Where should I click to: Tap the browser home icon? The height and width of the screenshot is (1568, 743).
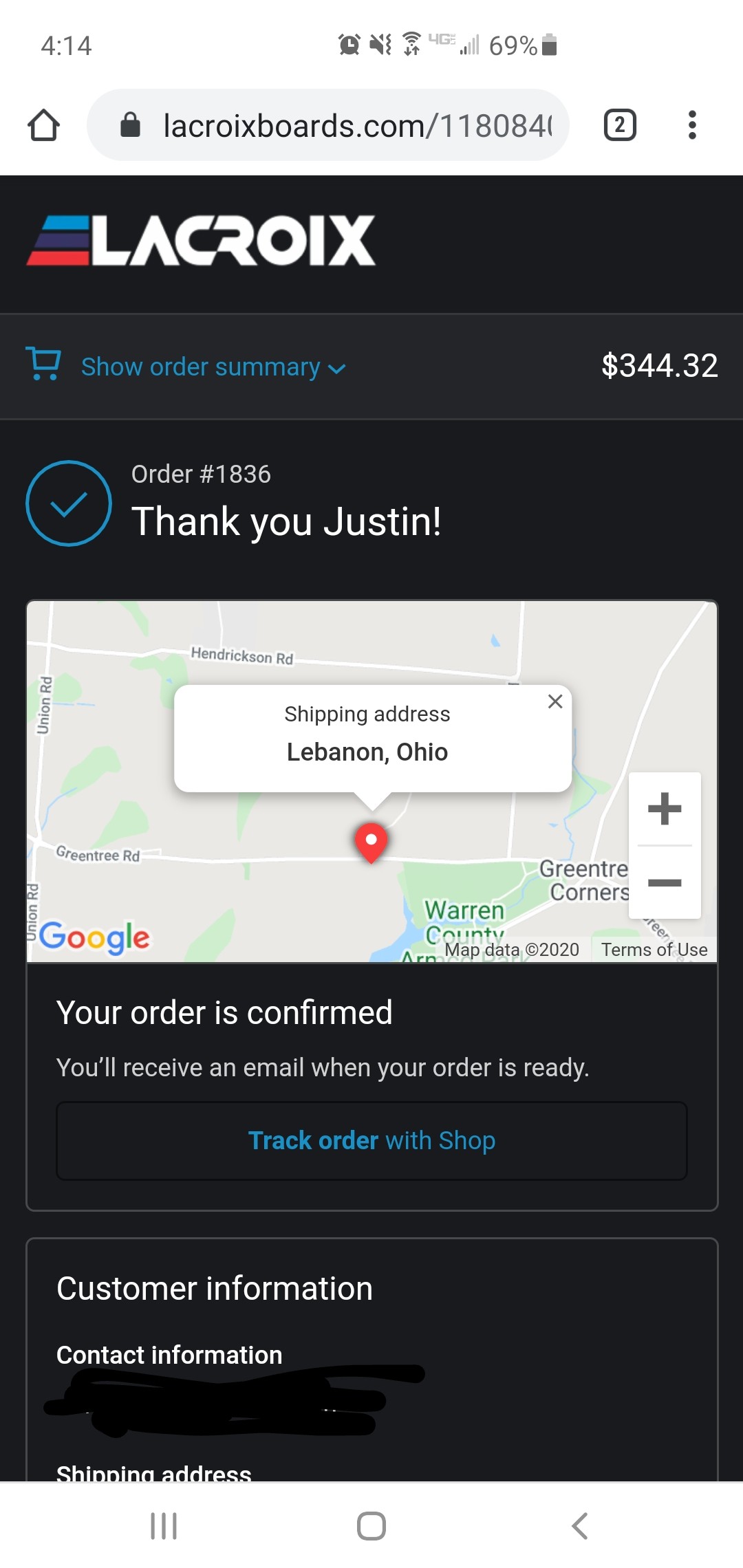(43, 125)
